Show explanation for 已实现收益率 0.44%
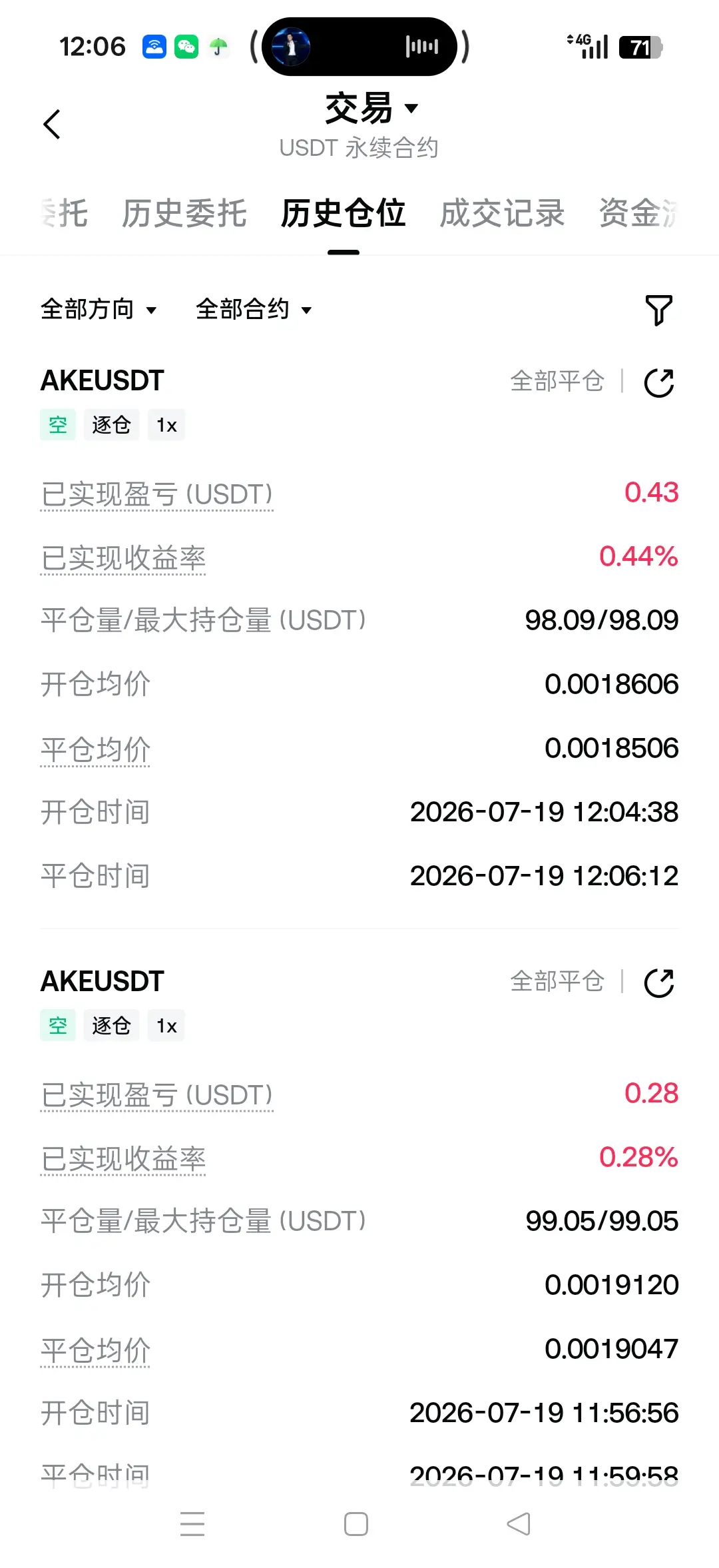Screen dimensions: 719x1568 coord(123,558)
